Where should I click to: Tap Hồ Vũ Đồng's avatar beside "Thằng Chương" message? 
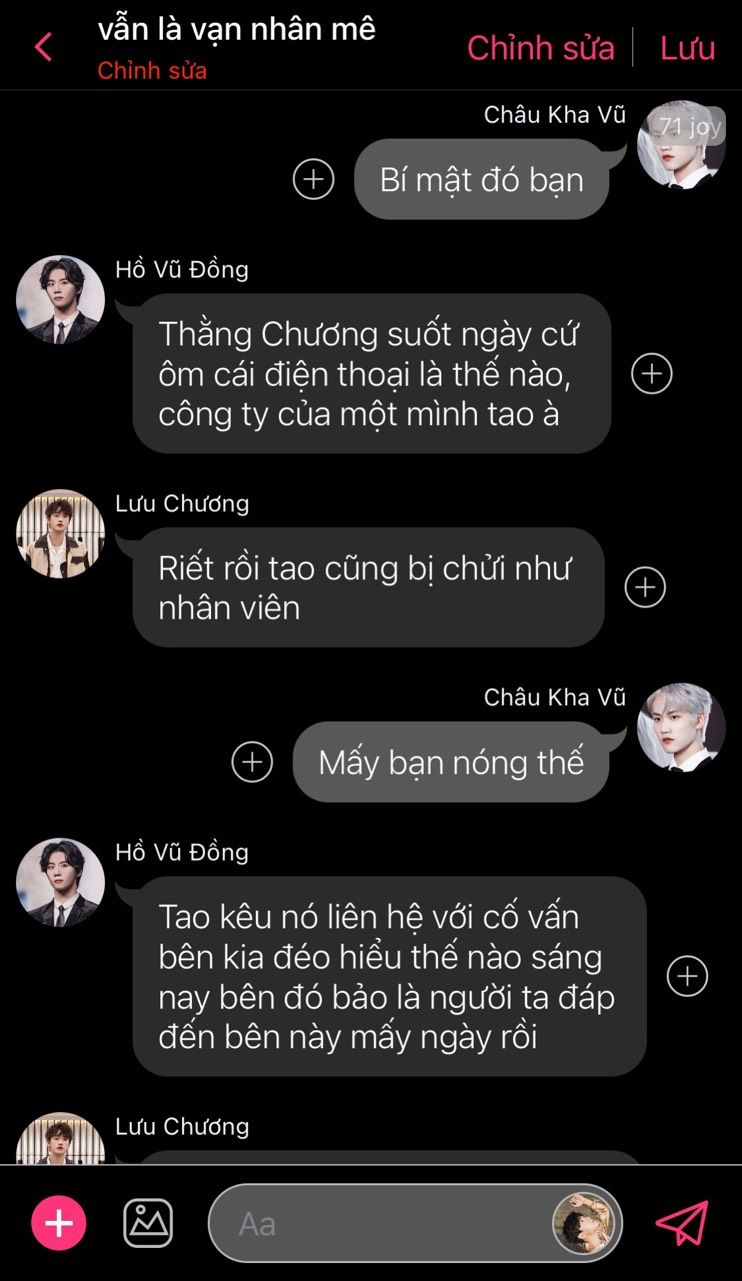(x=60, y=299)
